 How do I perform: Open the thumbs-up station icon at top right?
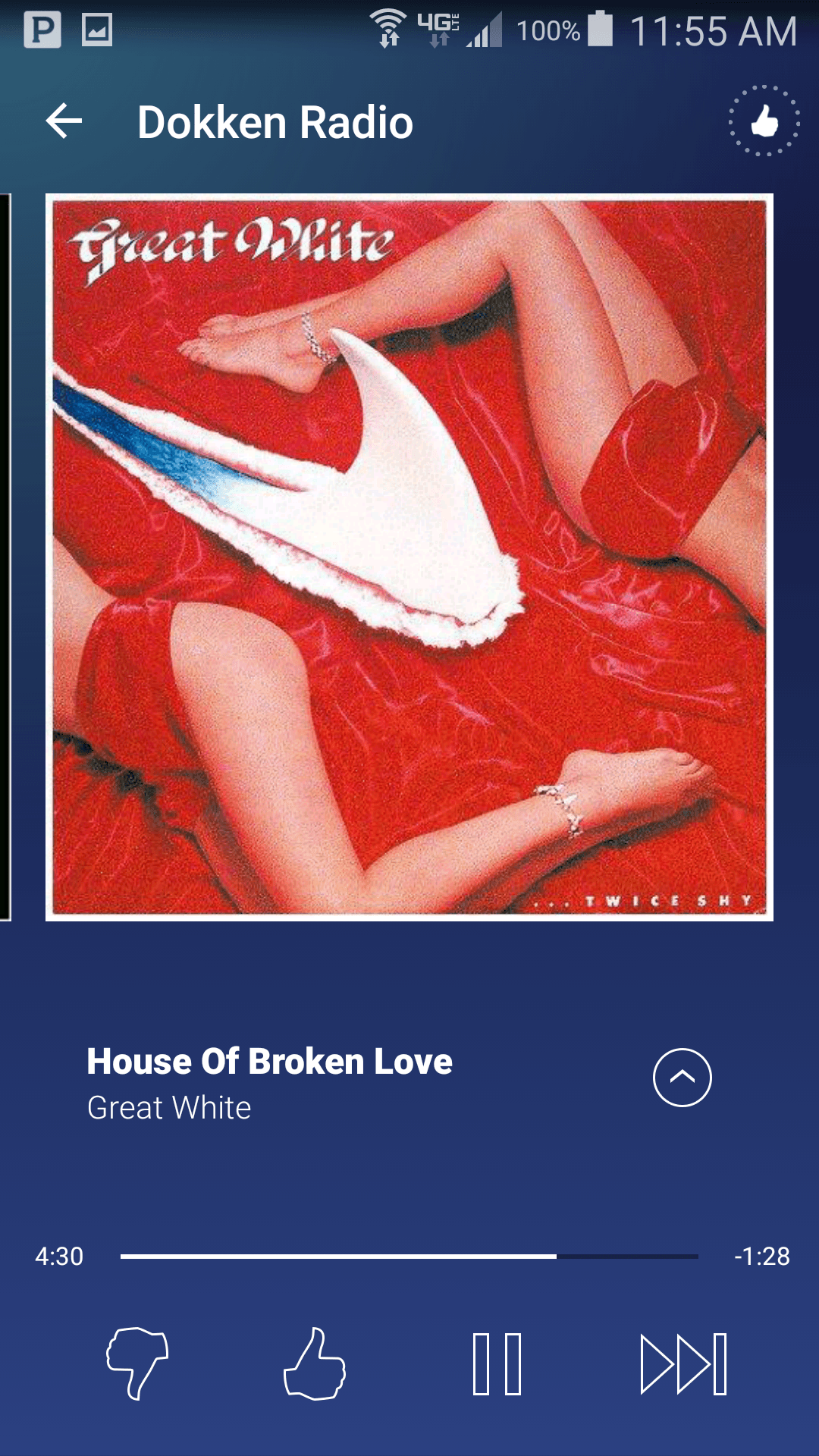764,121
